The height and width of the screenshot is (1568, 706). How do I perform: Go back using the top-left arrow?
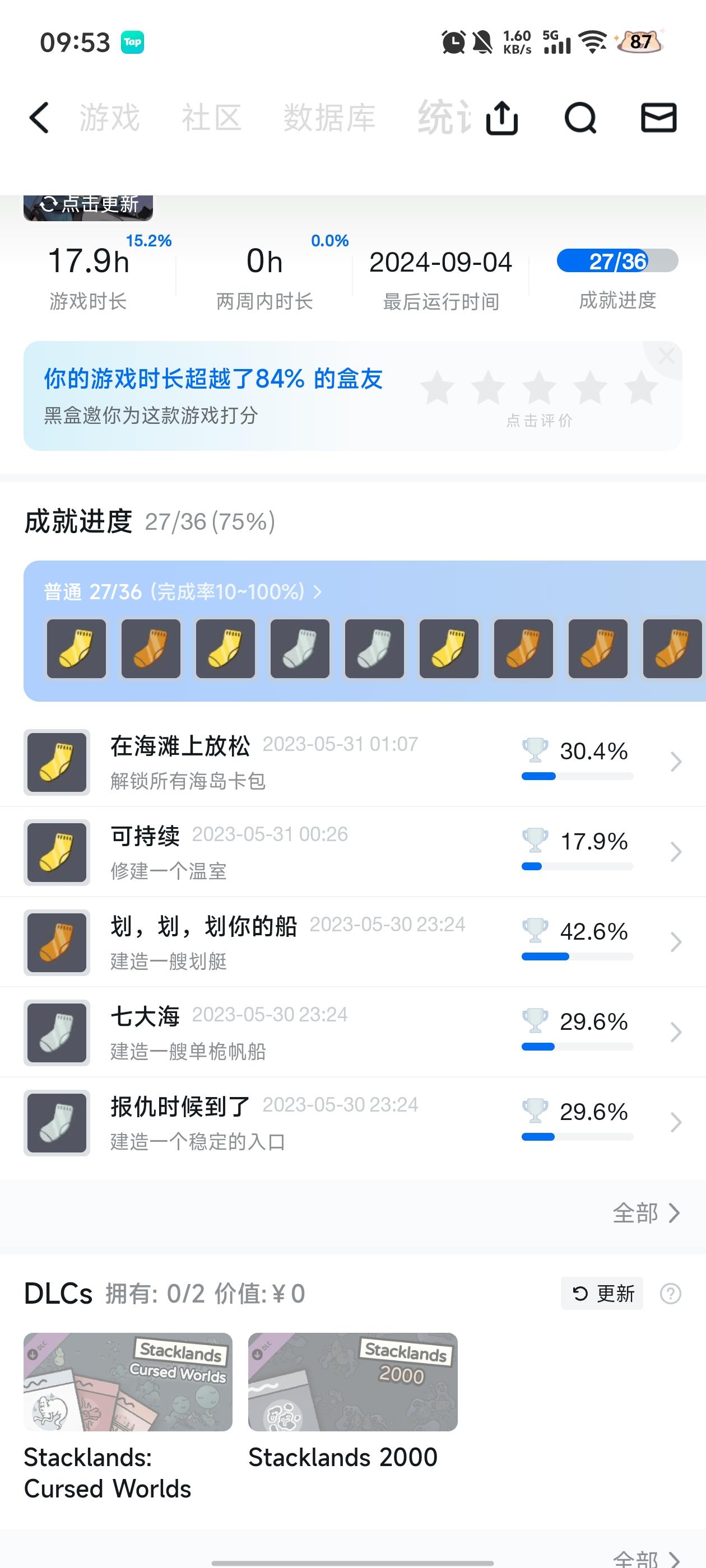click(x=39, y=118)
